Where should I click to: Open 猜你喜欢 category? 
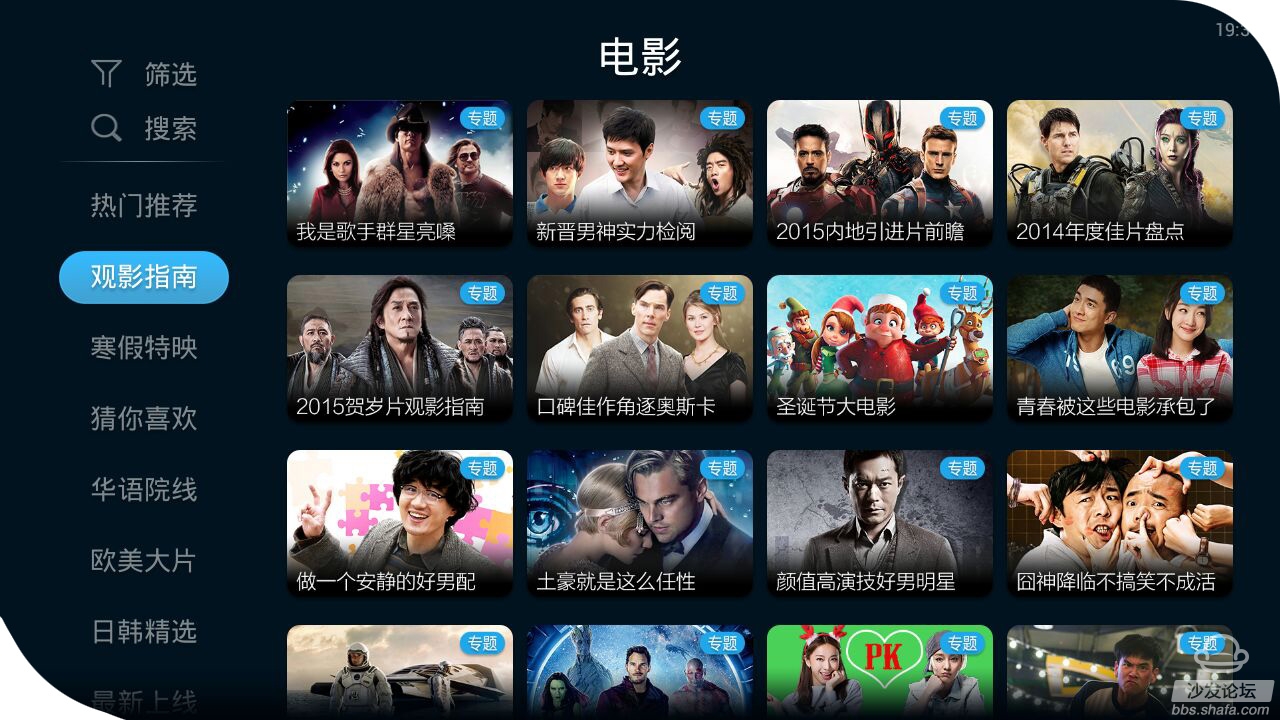coord(144,419)
